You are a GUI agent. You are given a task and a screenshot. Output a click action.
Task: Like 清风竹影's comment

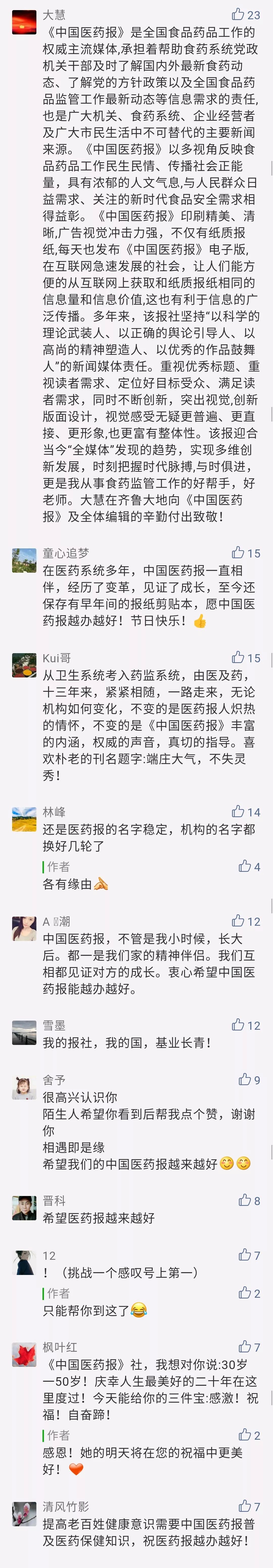(x=245, y=1506)
